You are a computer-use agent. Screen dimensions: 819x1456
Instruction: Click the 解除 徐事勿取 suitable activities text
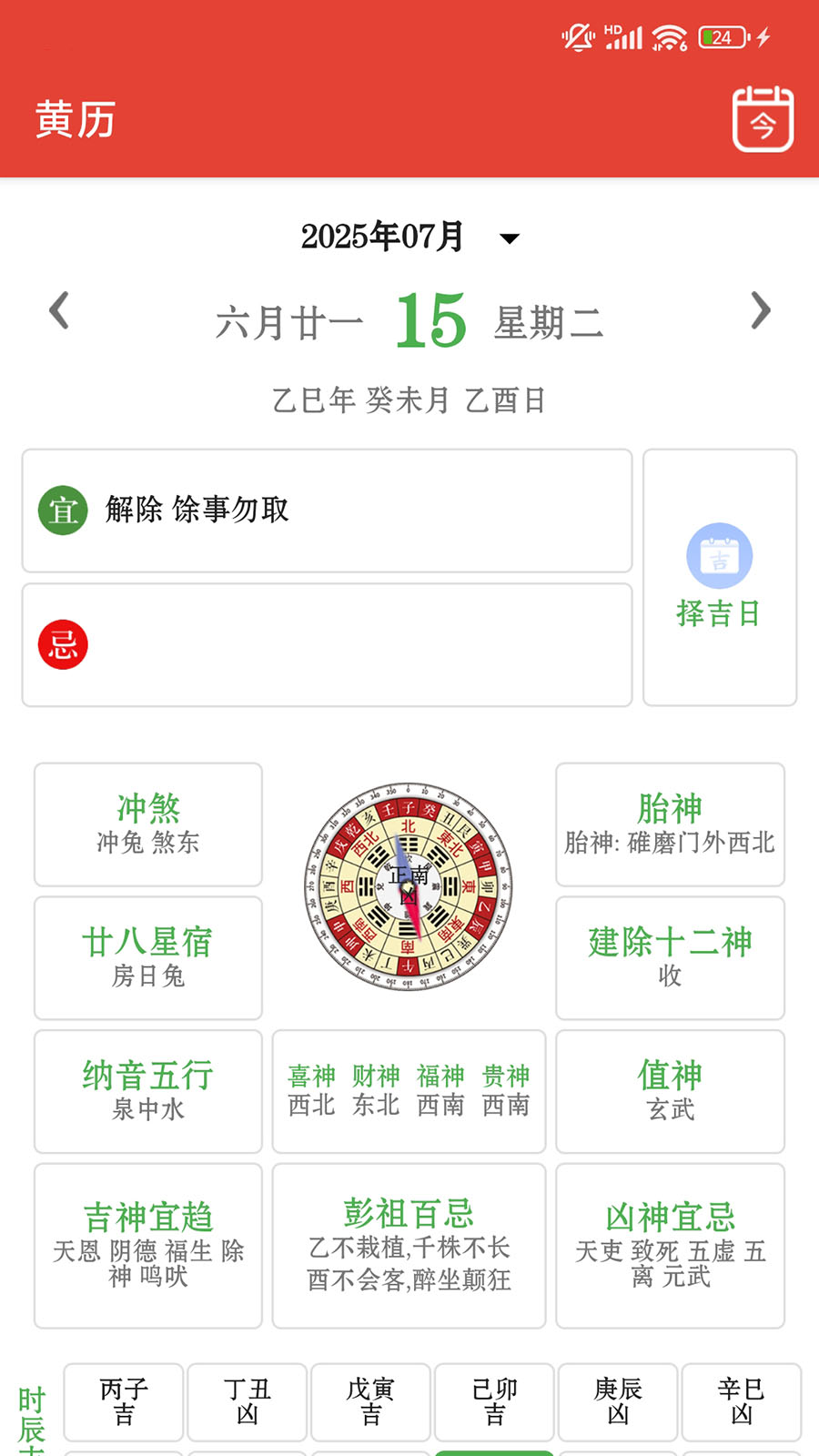[197, 511]
